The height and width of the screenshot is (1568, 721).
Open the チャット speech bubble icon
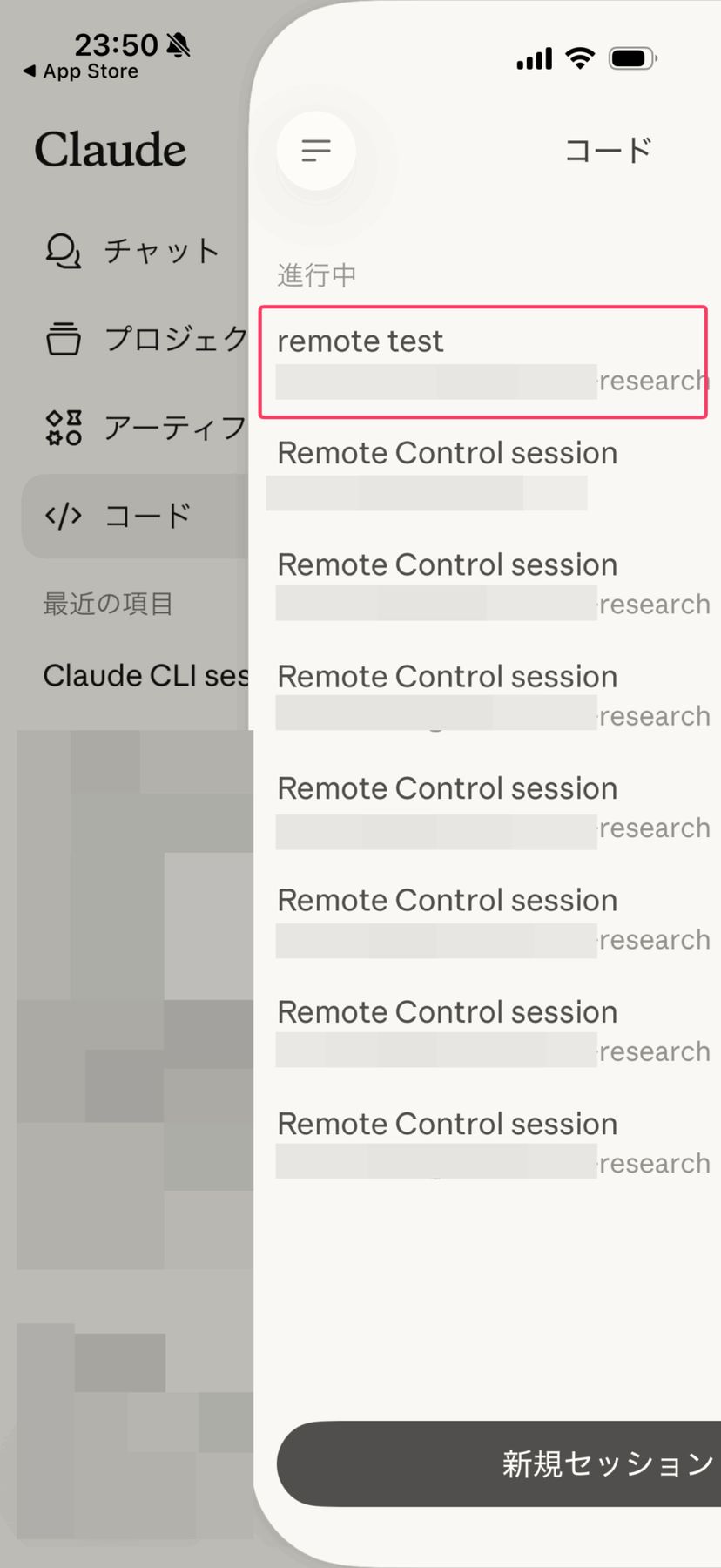[x=62, y=252]
